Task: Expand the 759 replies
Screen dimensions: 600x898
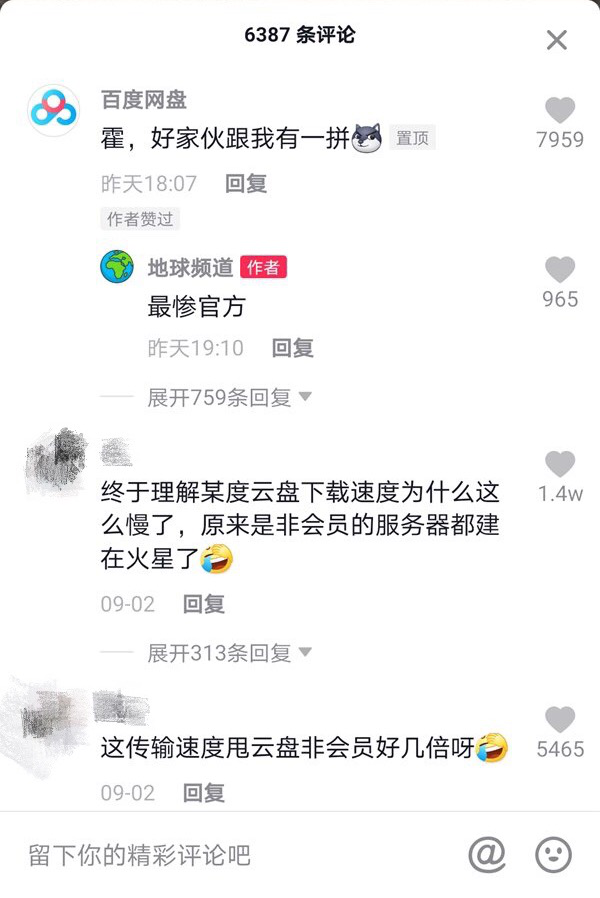Action: (x=229, y=397)
